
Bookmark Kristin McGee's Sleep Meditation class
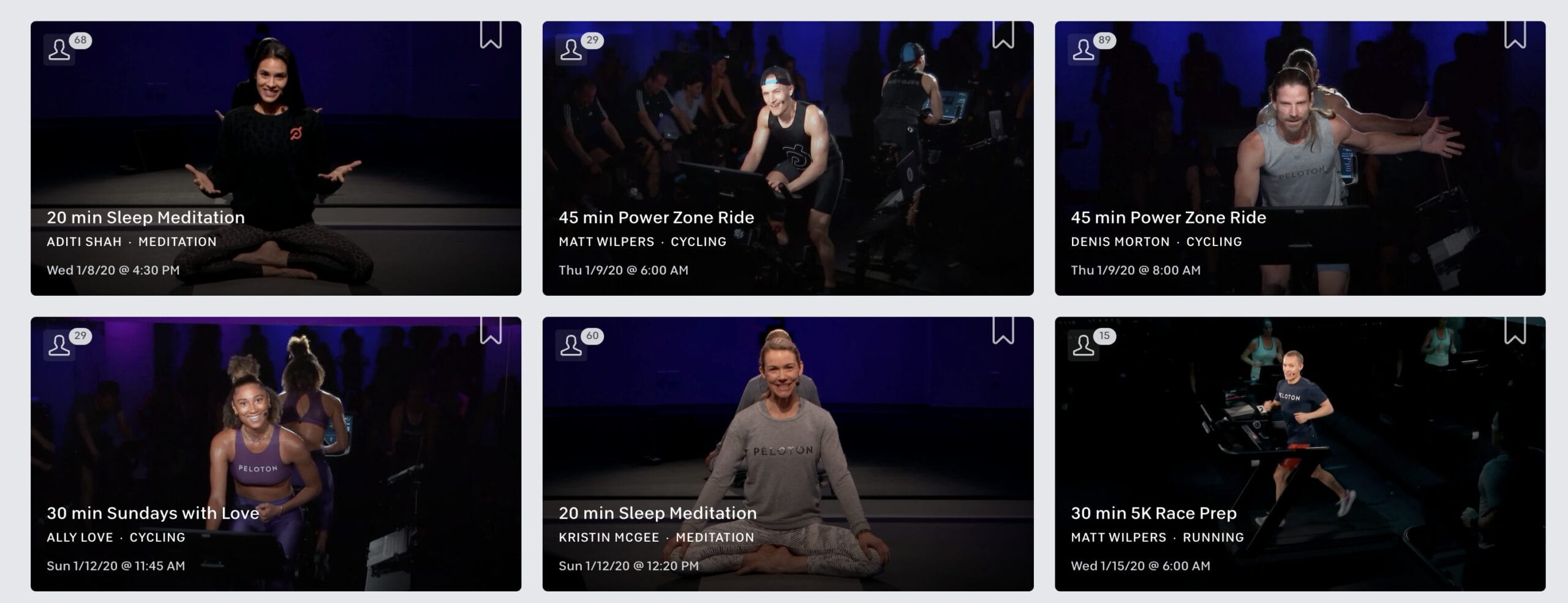click(1003, 330)
